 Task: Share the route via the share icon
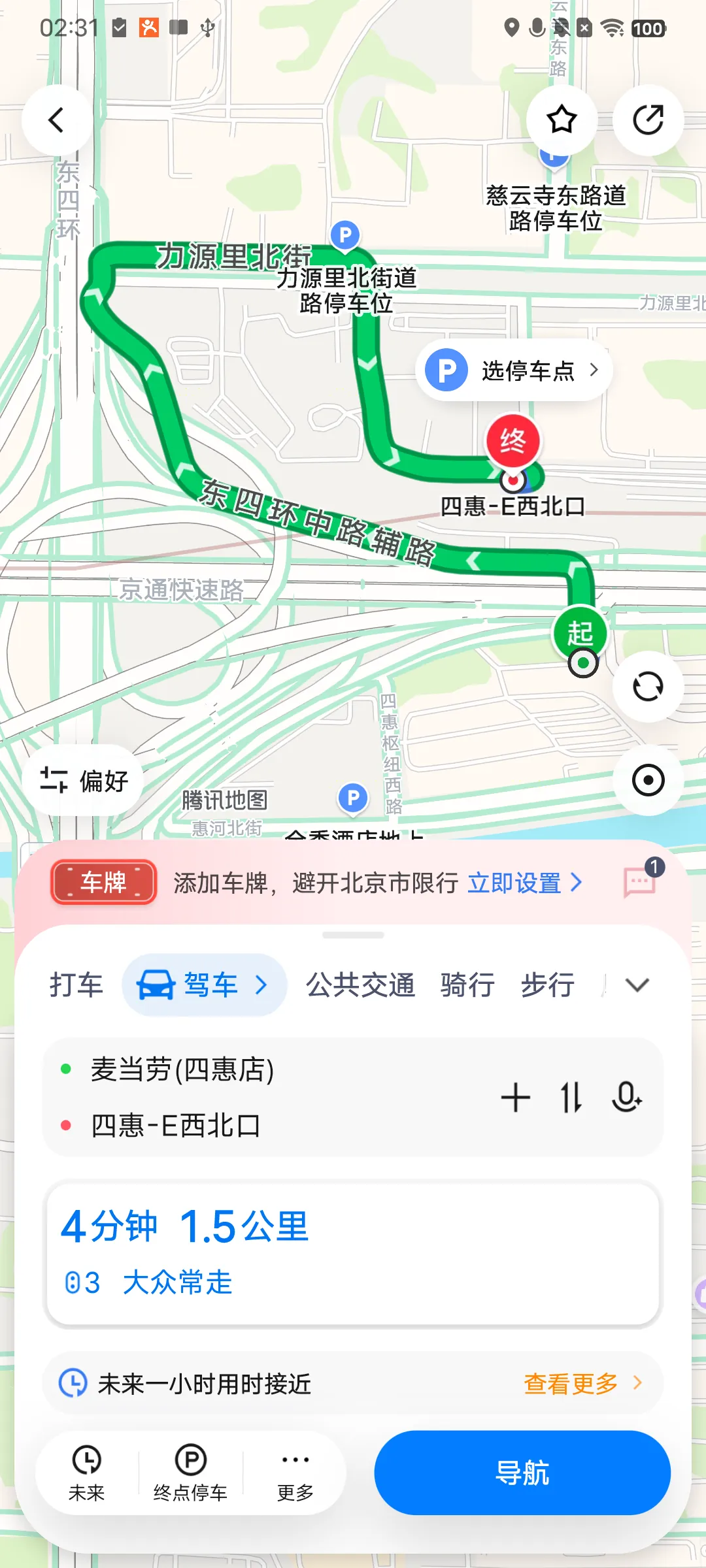point(648,120)
